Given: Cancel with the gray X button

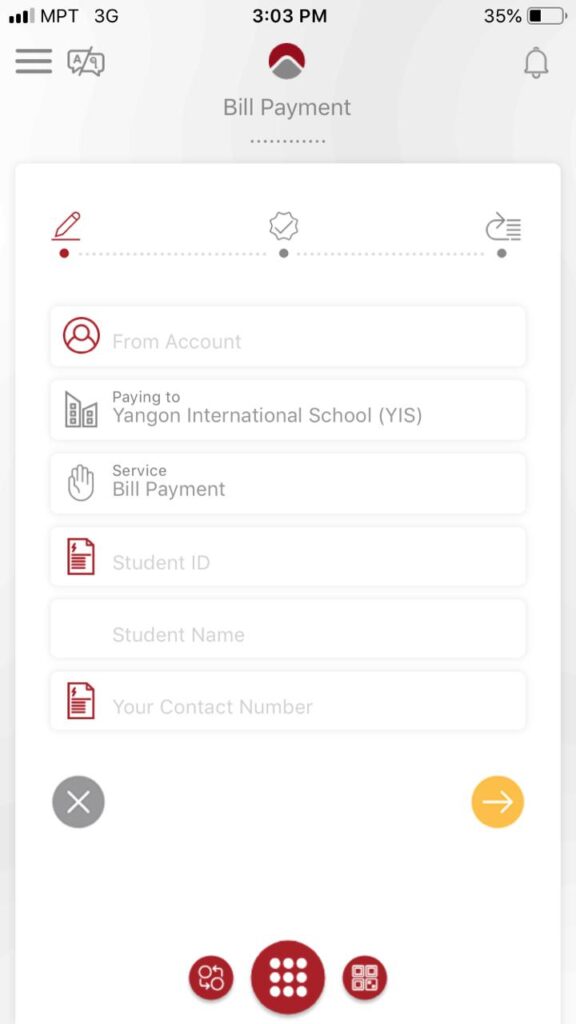Looking at the screenshot, I should click(78, 802).
